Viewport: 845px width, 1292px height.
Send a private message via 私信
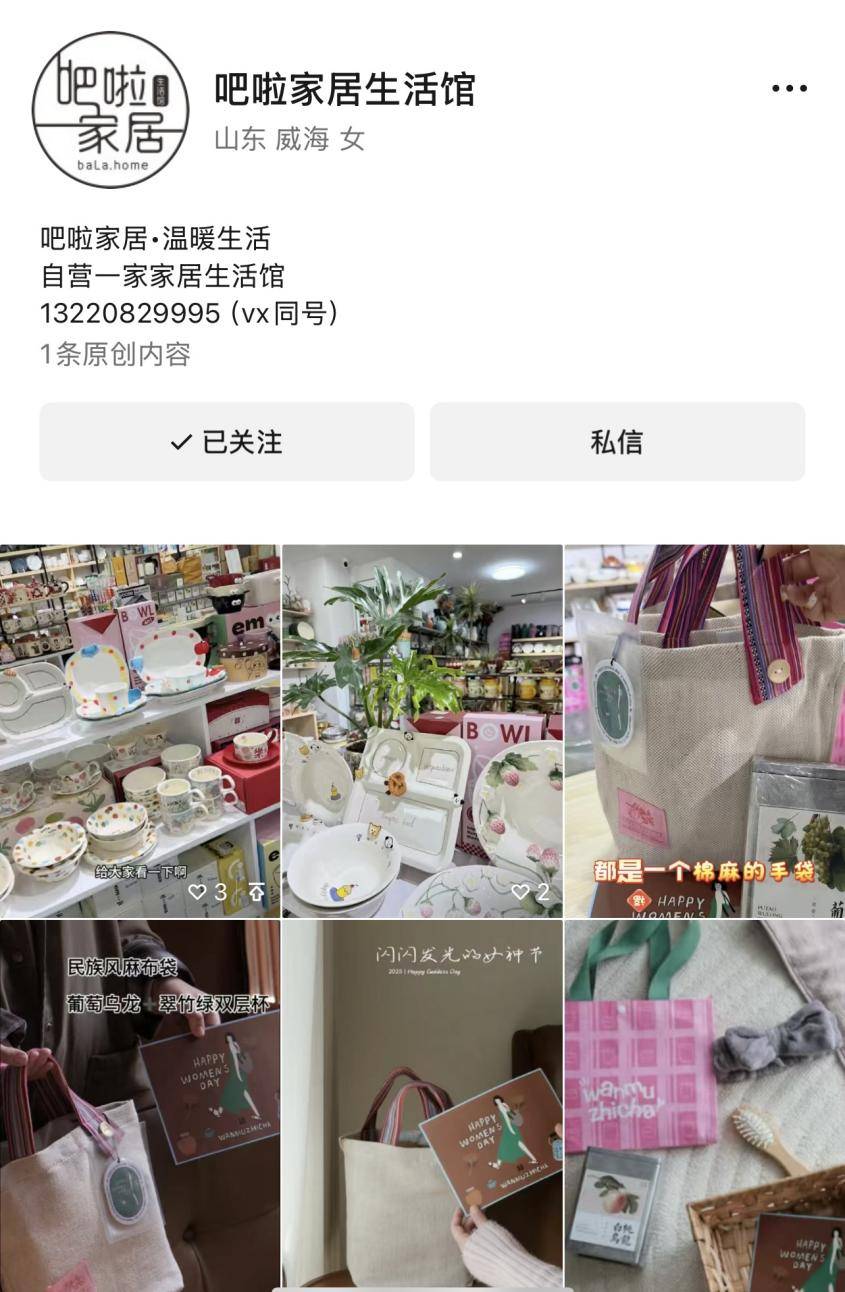[x=617, y=442]
